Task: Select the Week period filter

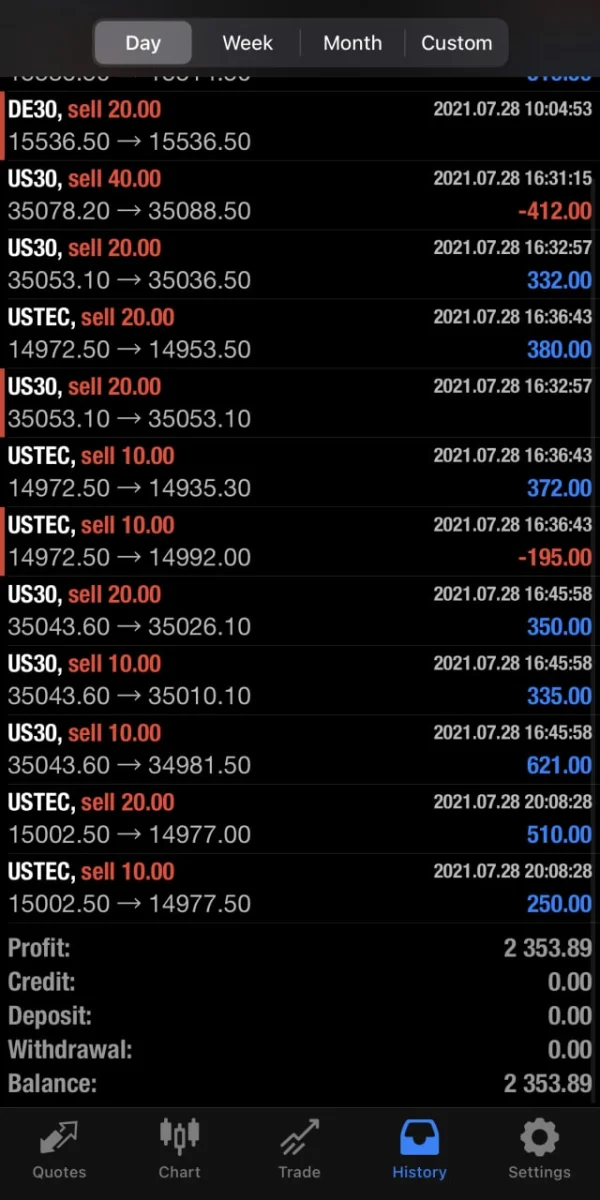Action: (x=247, y=43)
